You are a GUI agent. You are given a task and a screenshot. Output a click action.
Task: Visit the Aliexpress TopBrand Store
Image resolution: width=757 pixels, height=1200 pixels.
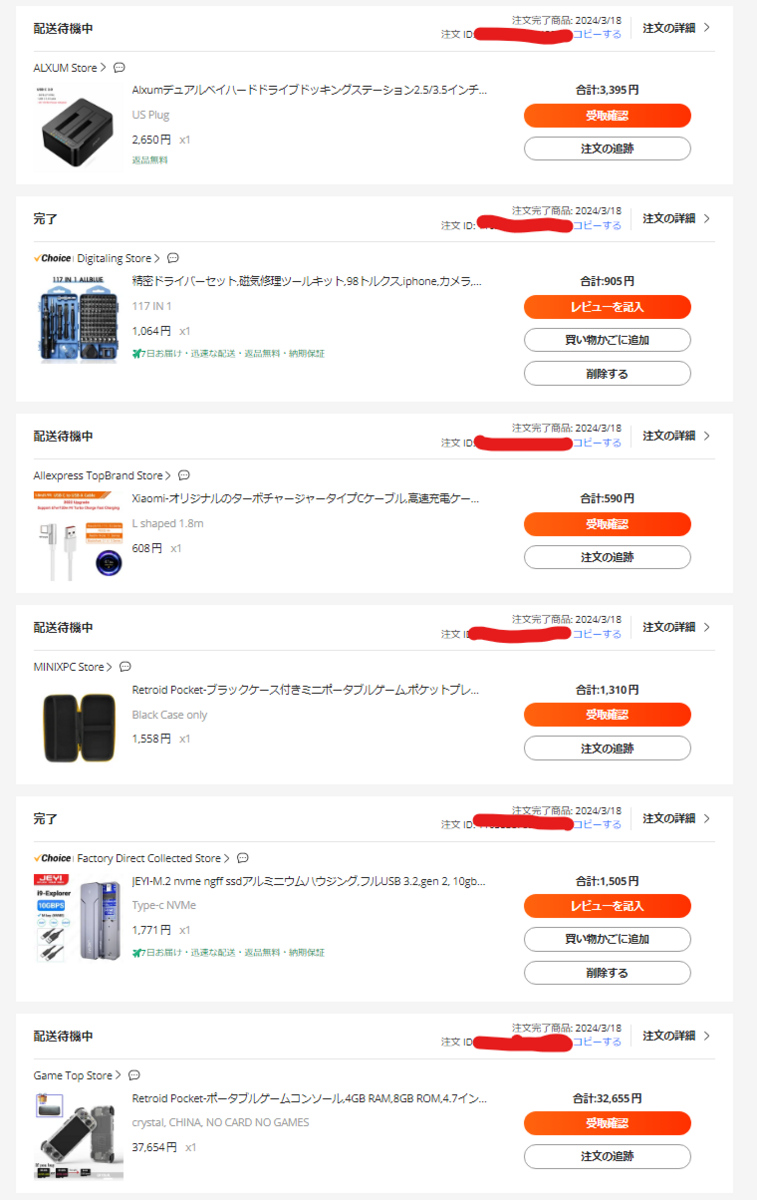click(x=101, y=476)
